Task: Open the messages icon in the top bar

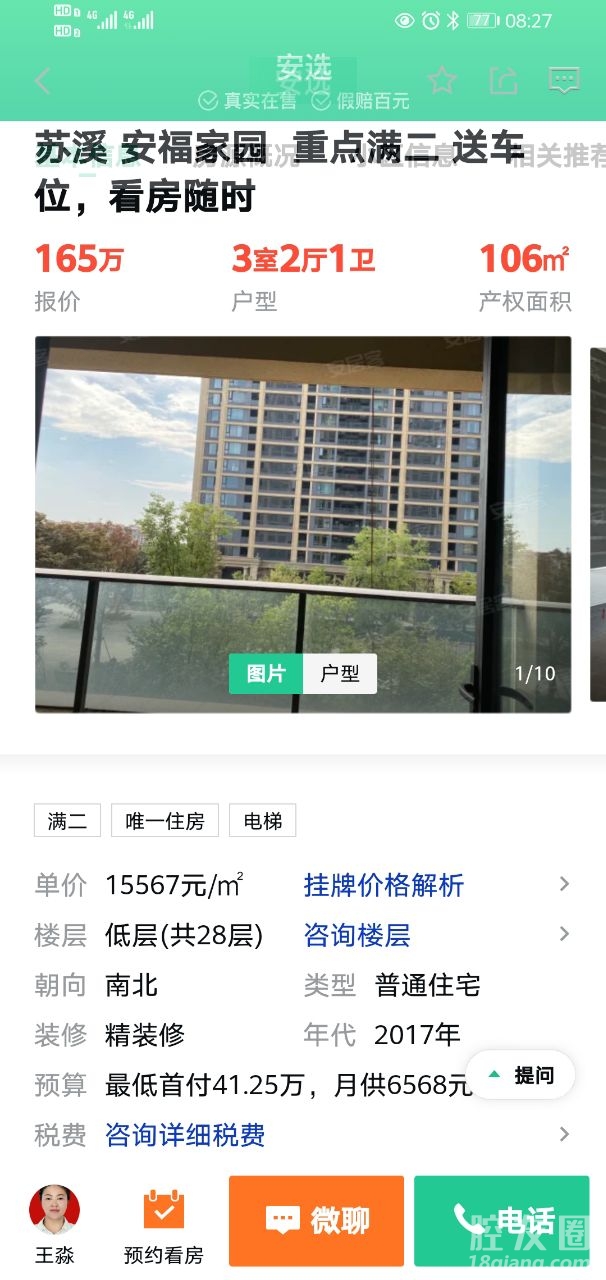Action: (x=564, y=81)
